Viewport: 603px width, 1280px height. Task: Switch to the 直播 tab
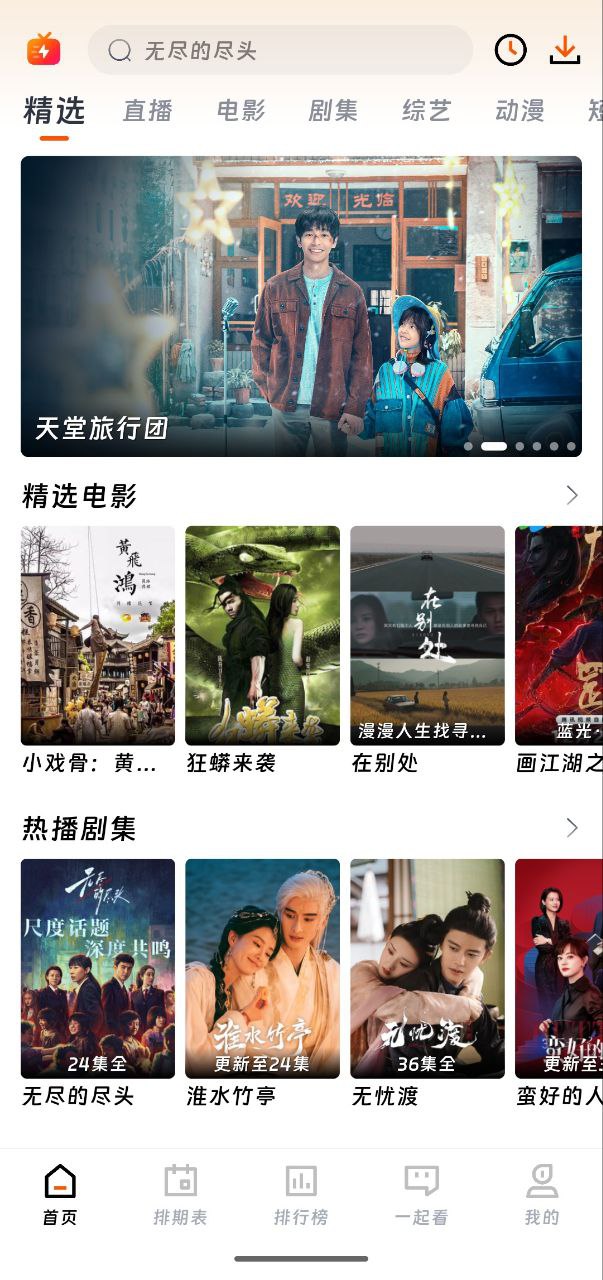(x=148, y=111)
